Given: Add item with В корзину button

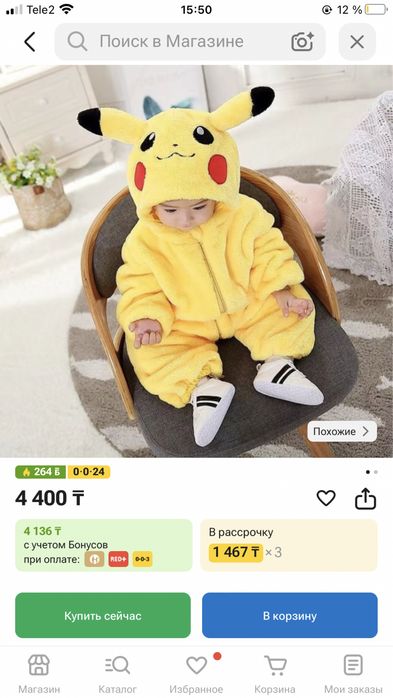Looking at the screenshot, I should click(290, 616).
